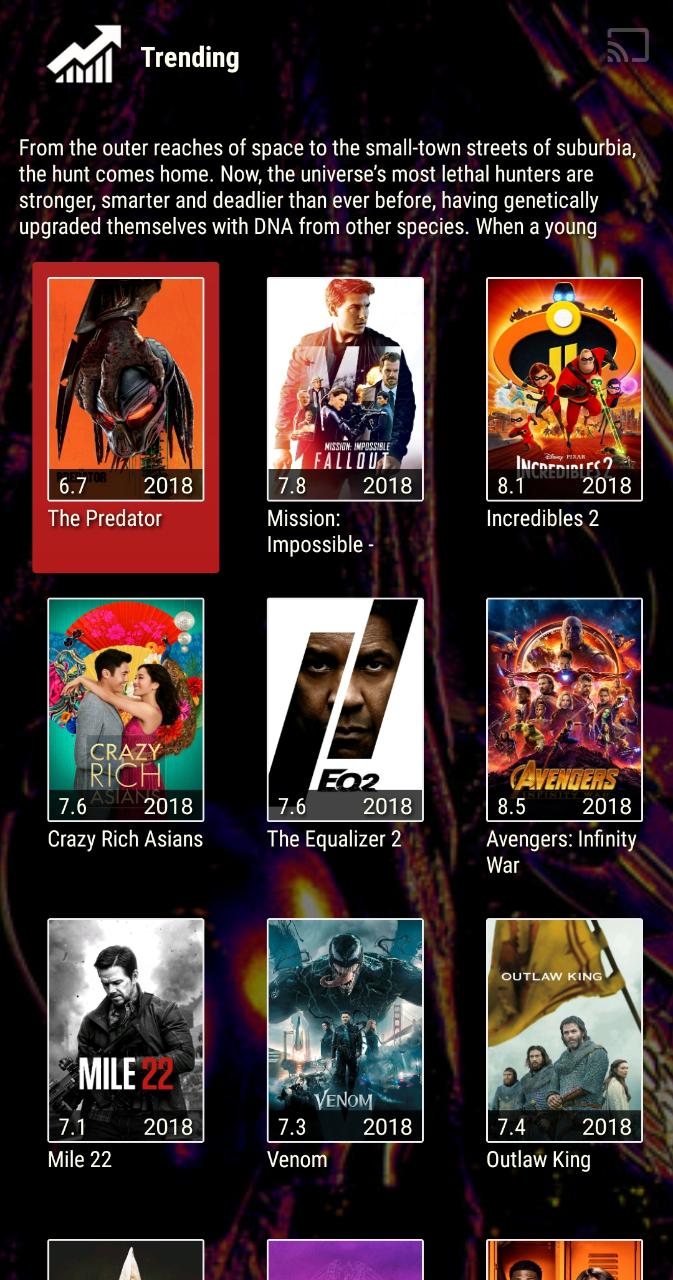Viewport: 673px width, 1280px height.
Task: Choose The Equalizer 2 poster
Action: click(x=345, y=710)
